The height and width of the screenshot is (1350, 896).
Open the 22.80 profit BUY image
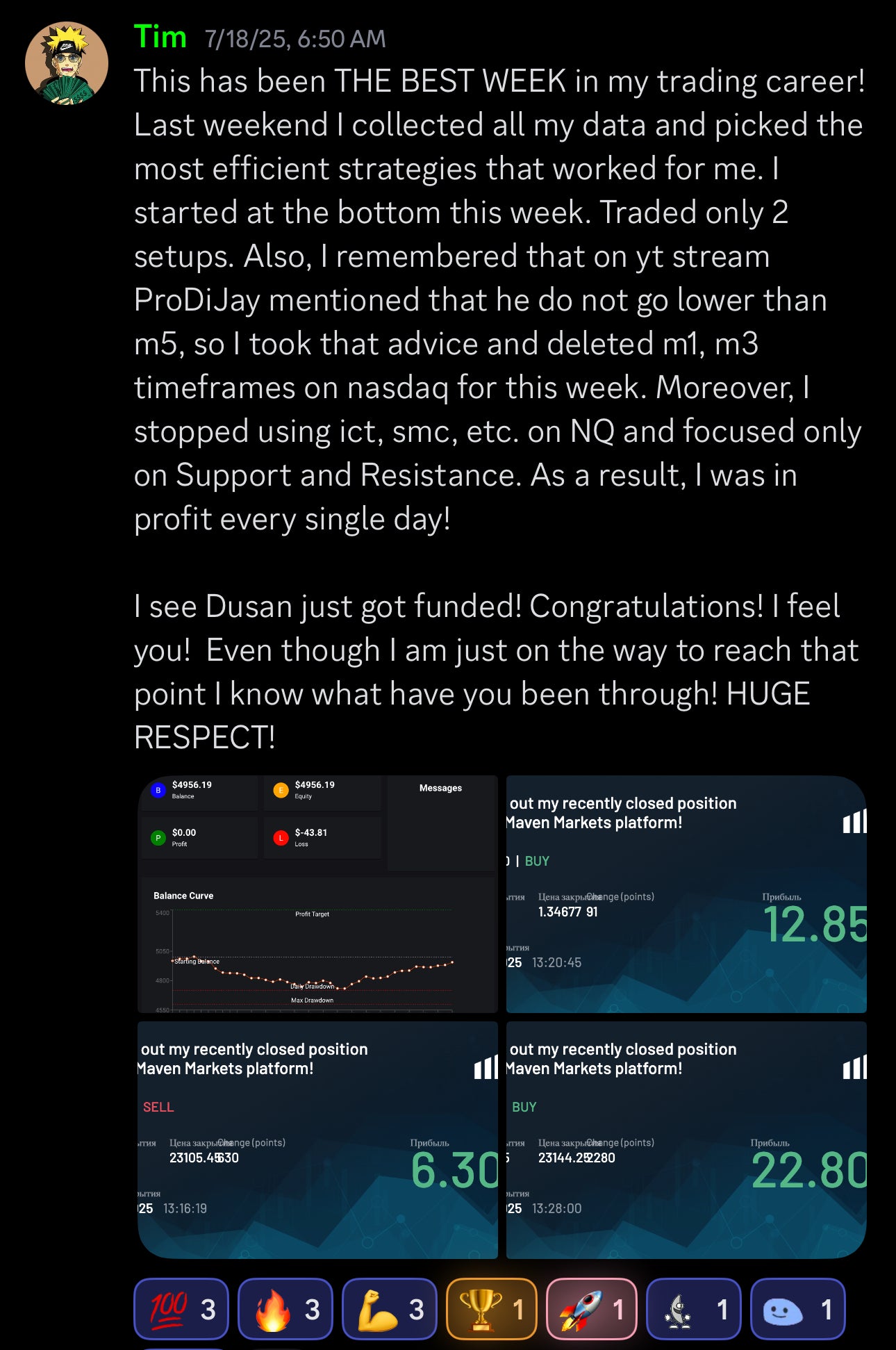(x=686, y=1139)
